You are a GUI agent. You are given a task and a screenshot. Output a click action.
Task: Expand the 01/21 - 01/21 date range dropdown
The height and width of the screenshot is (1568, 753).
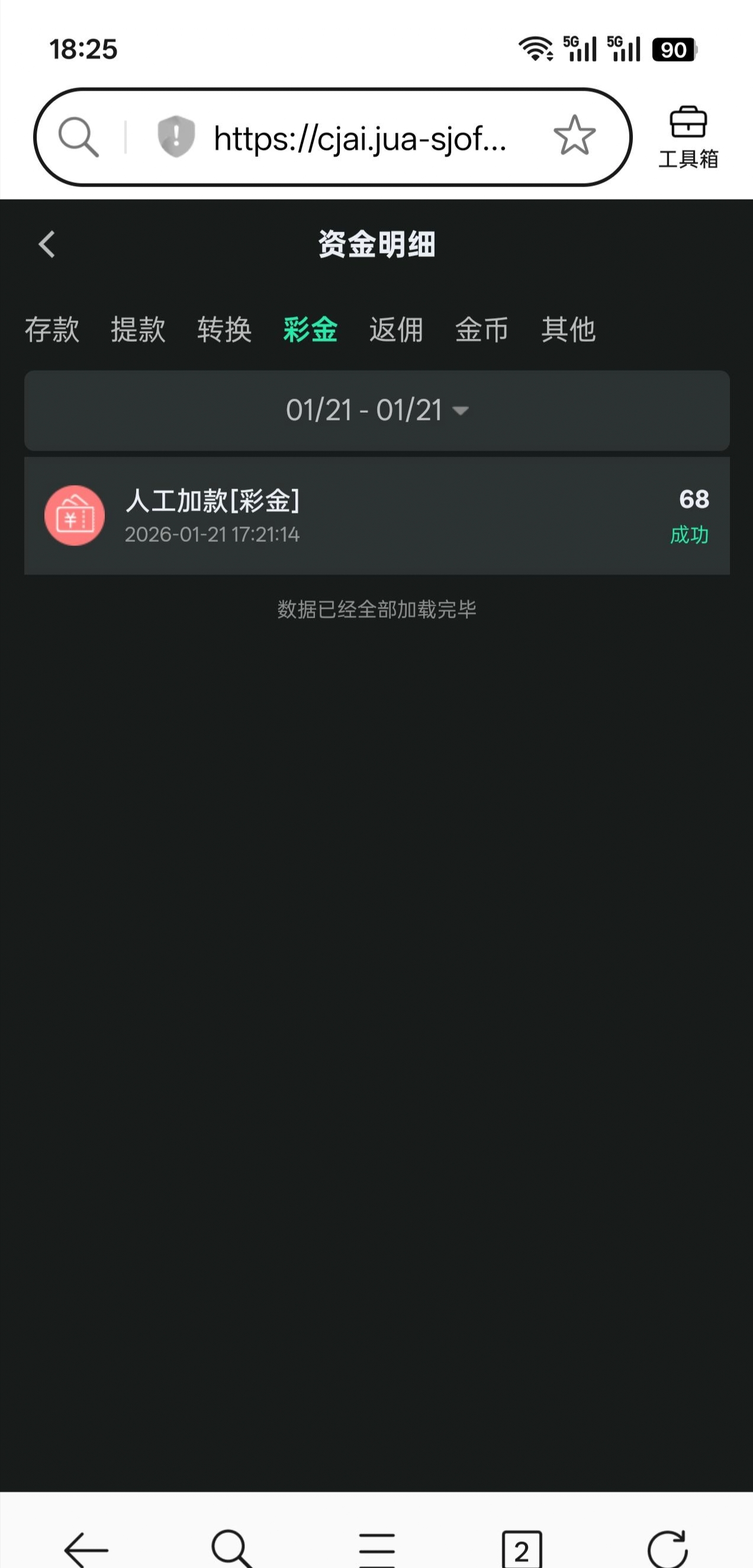pyautogui.click(x=377, y=410)
